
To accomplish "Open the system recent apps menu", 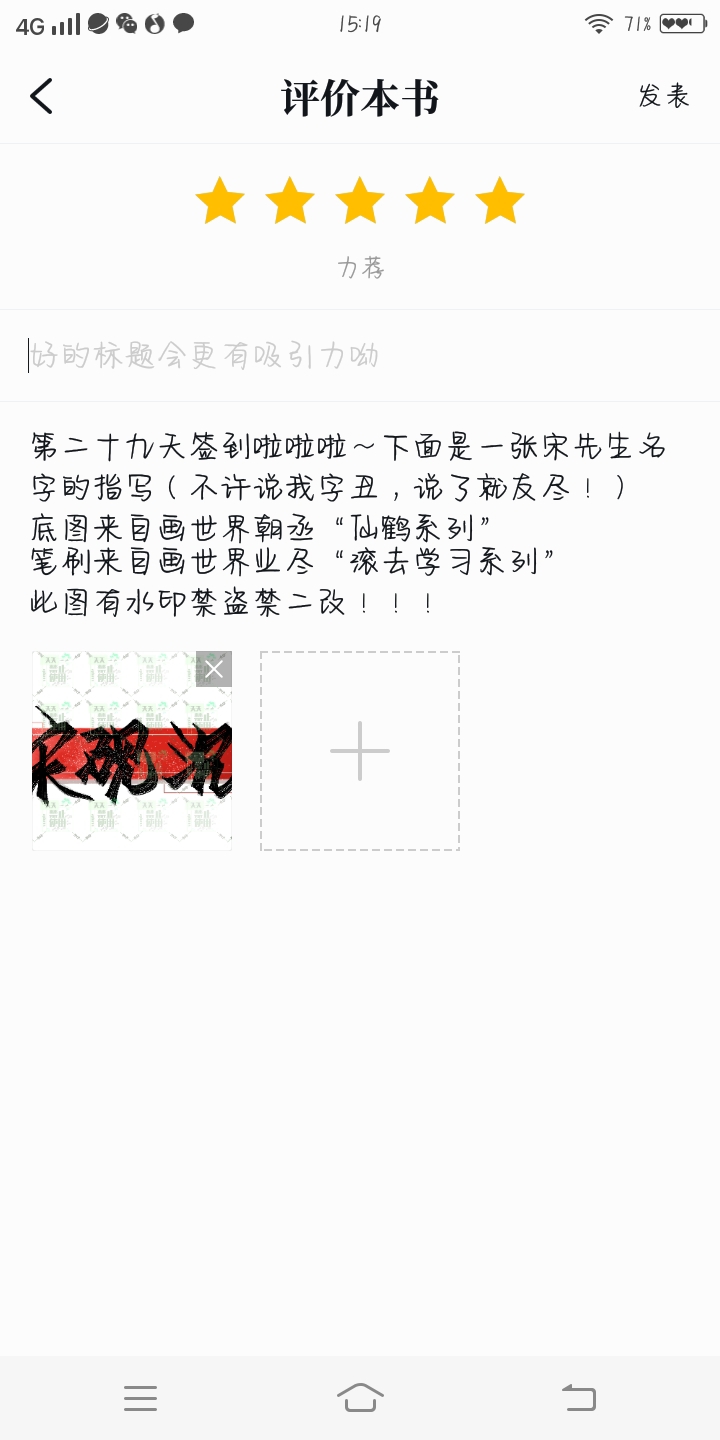I will [140, 1398].
